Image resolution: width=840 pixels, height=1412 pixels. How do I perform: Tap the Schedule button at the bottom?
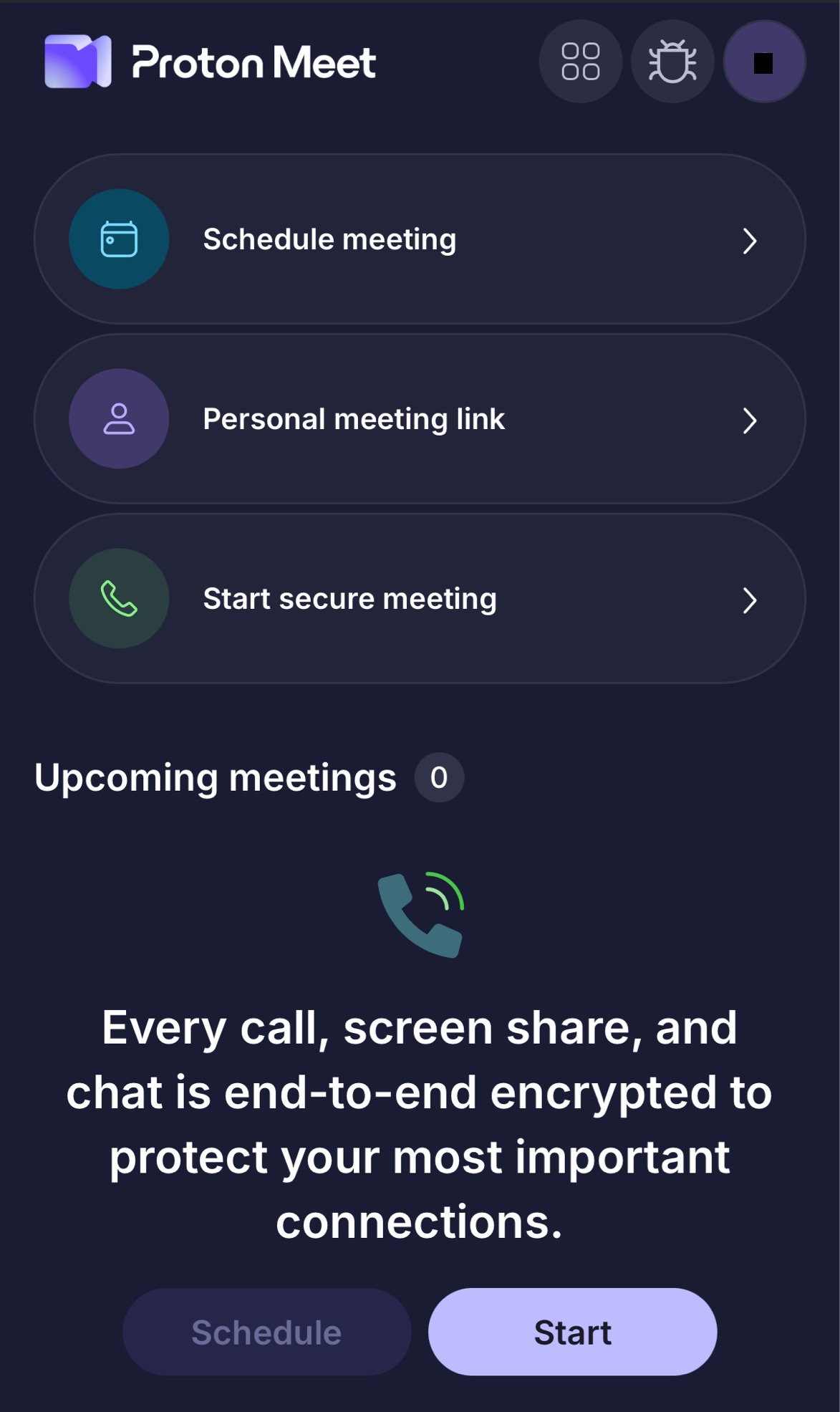coord(267,1332)
